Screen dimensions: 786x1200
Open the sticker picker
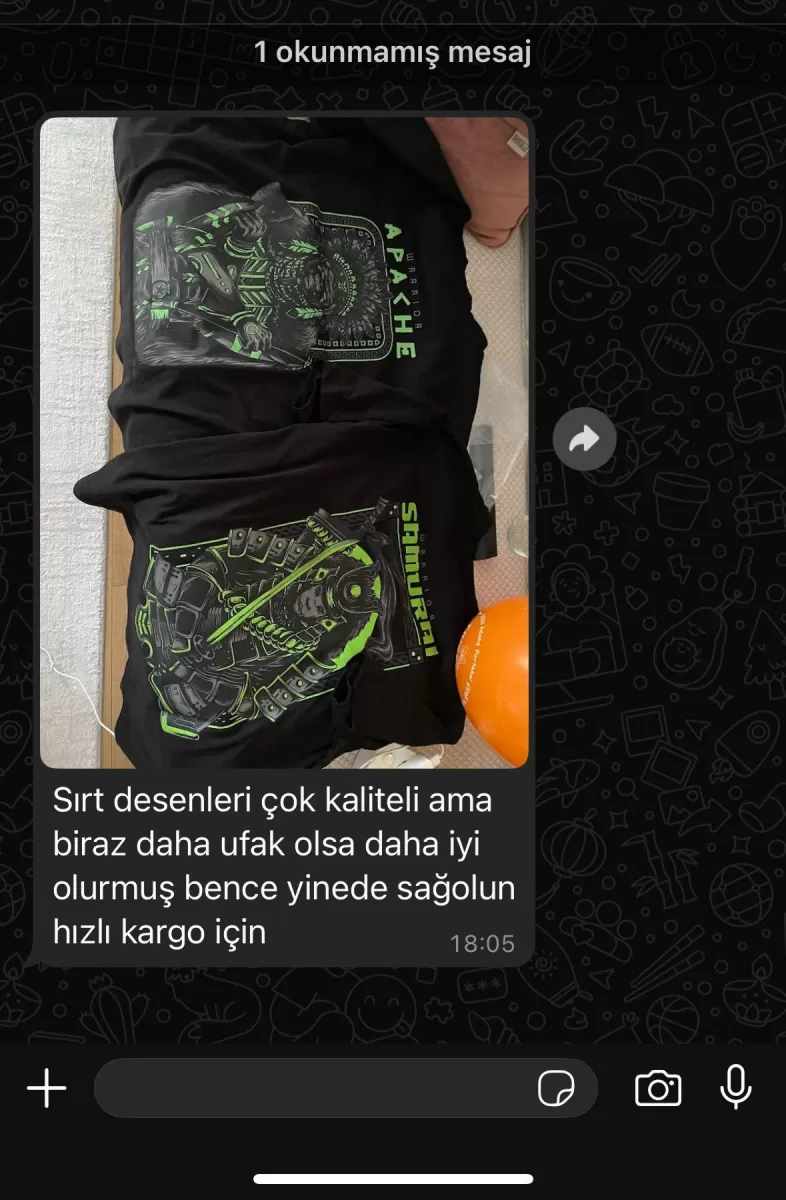(x=556, y=1088)
